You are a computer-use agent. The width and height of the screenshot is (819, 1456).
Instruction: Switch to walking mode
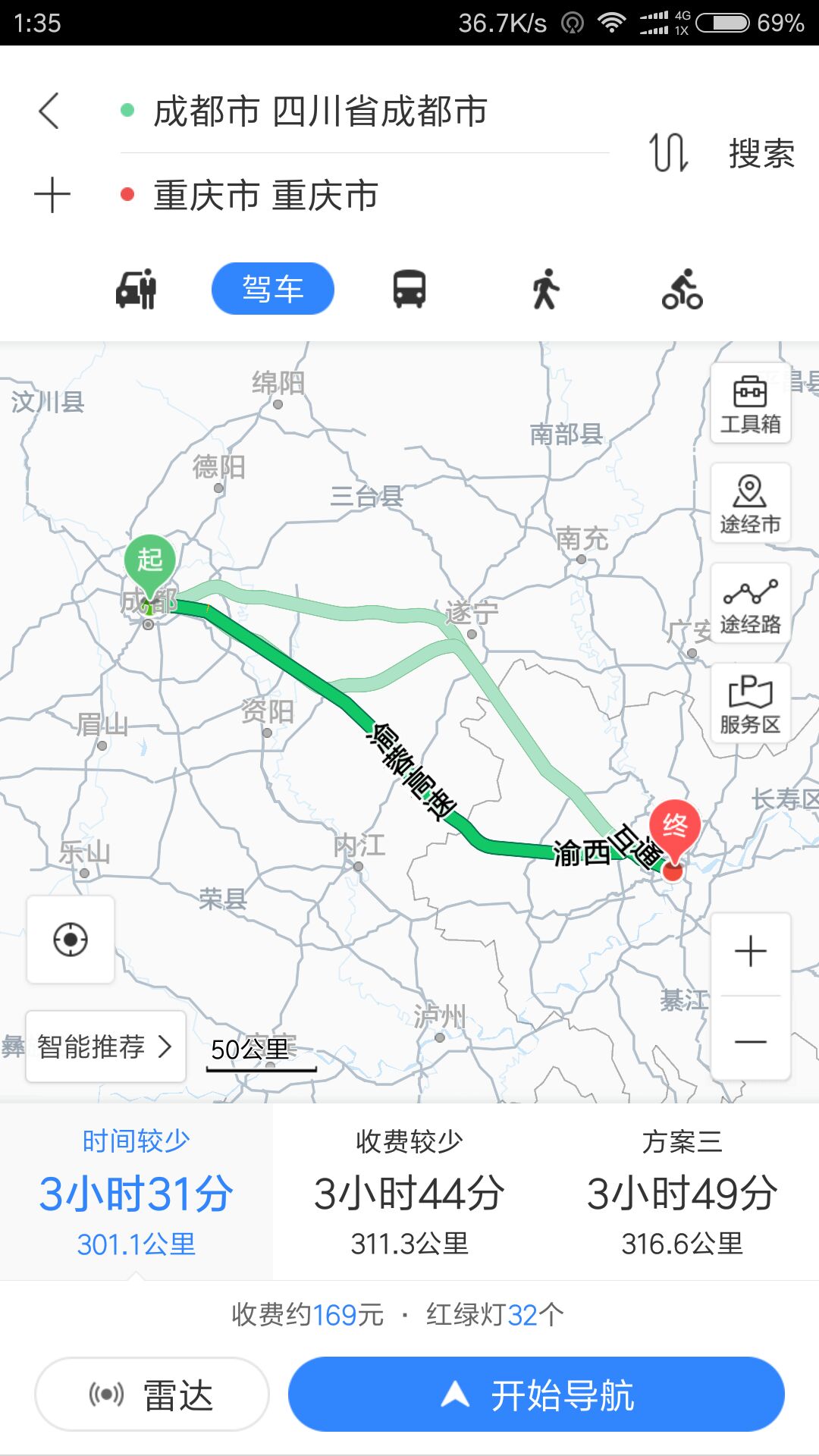point(545,289)
